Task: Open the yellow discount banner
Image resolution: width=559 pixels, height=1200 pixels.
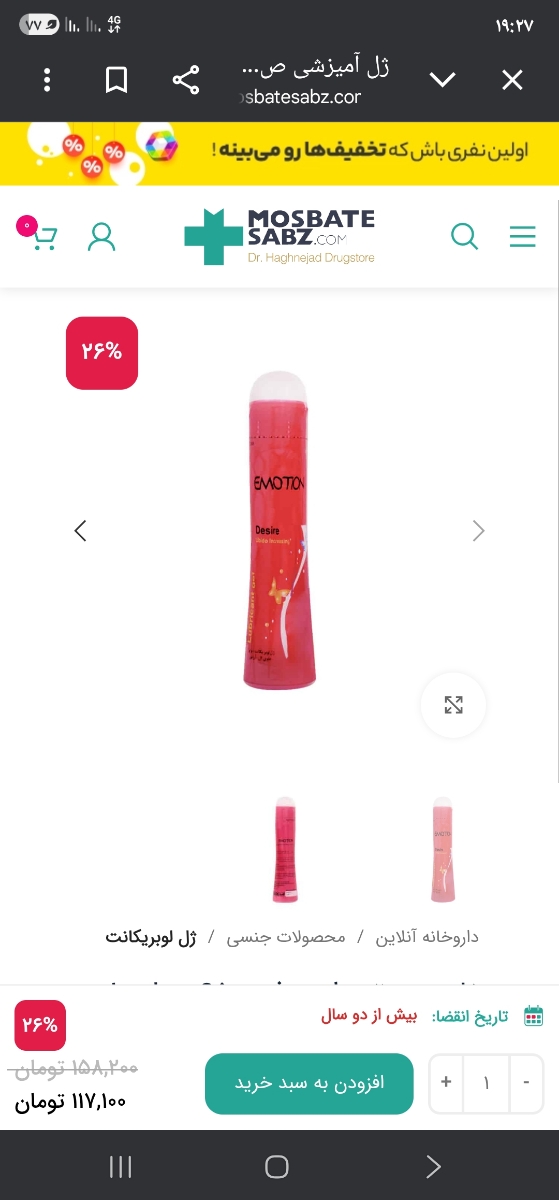Action: tap(279, 153)
